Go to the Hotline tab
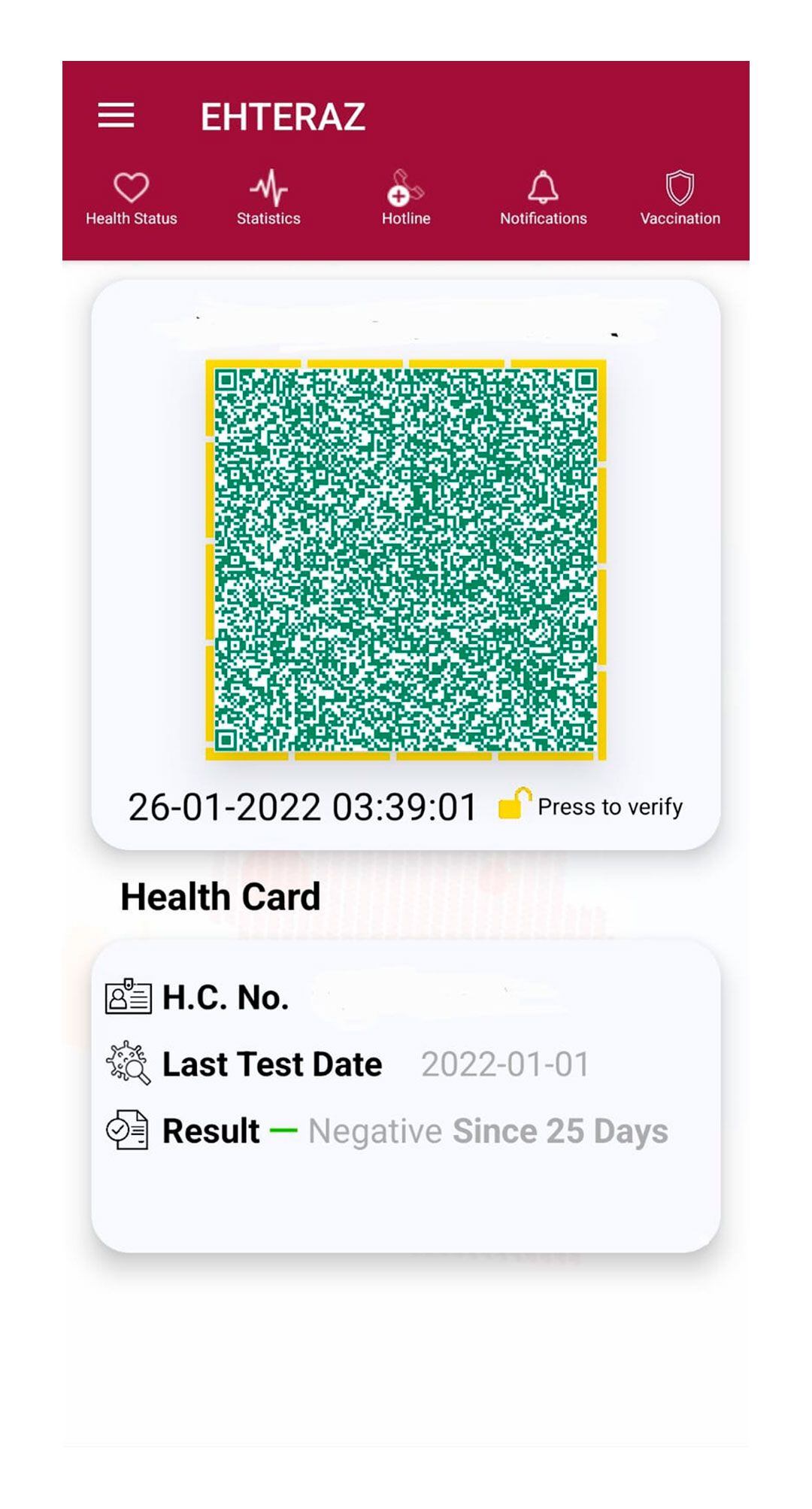 (405, 199)
